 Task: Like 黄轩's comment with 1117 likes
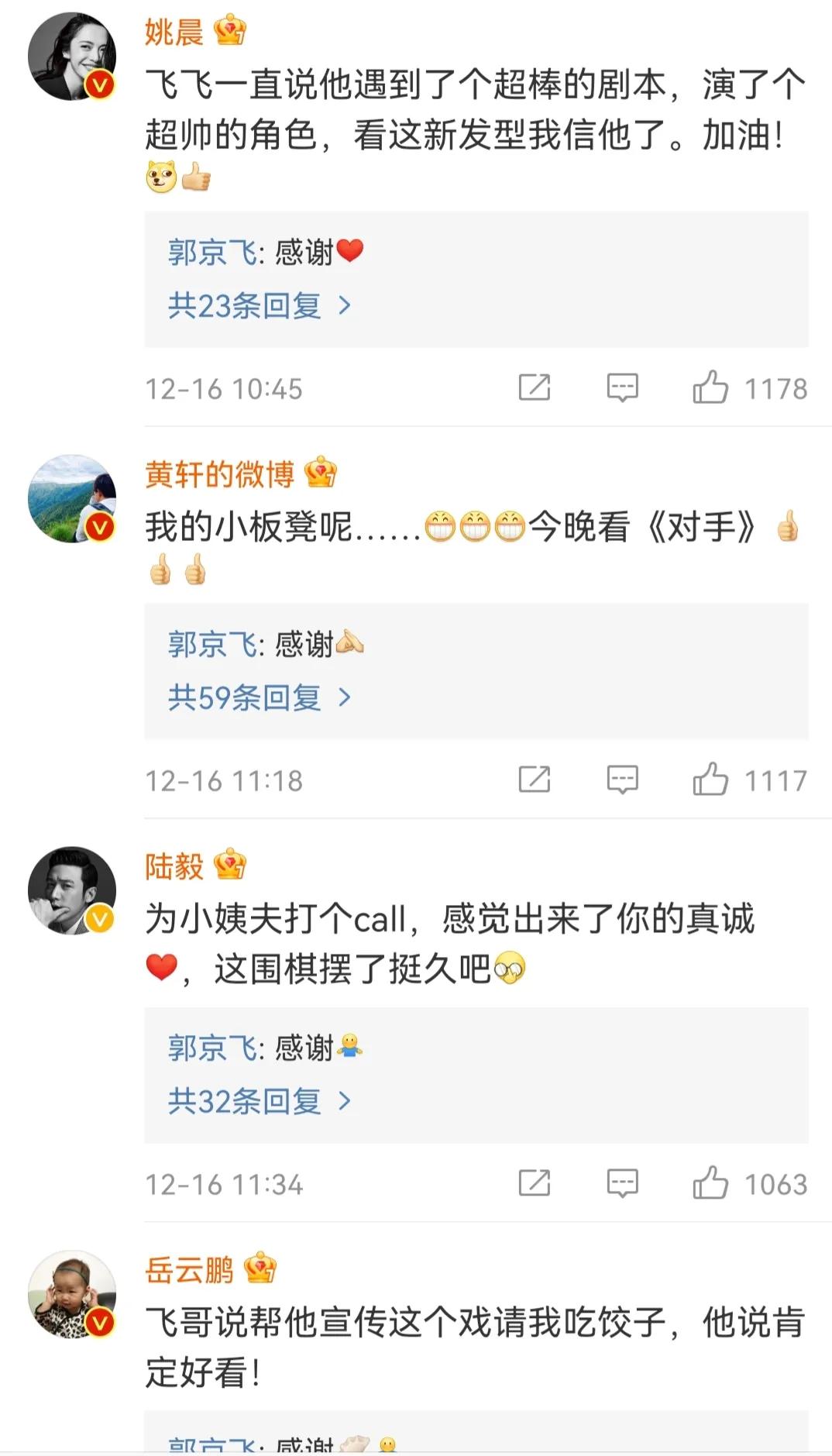tap(710, 780)
